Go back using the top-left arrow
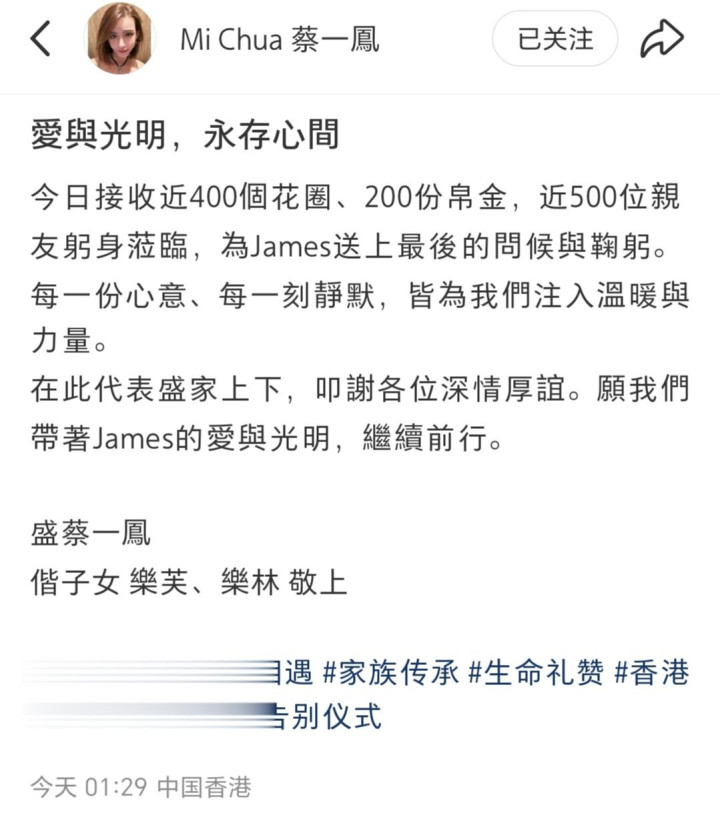The height and width of the screenshot is (813, 720). click(x=40, y=39)
